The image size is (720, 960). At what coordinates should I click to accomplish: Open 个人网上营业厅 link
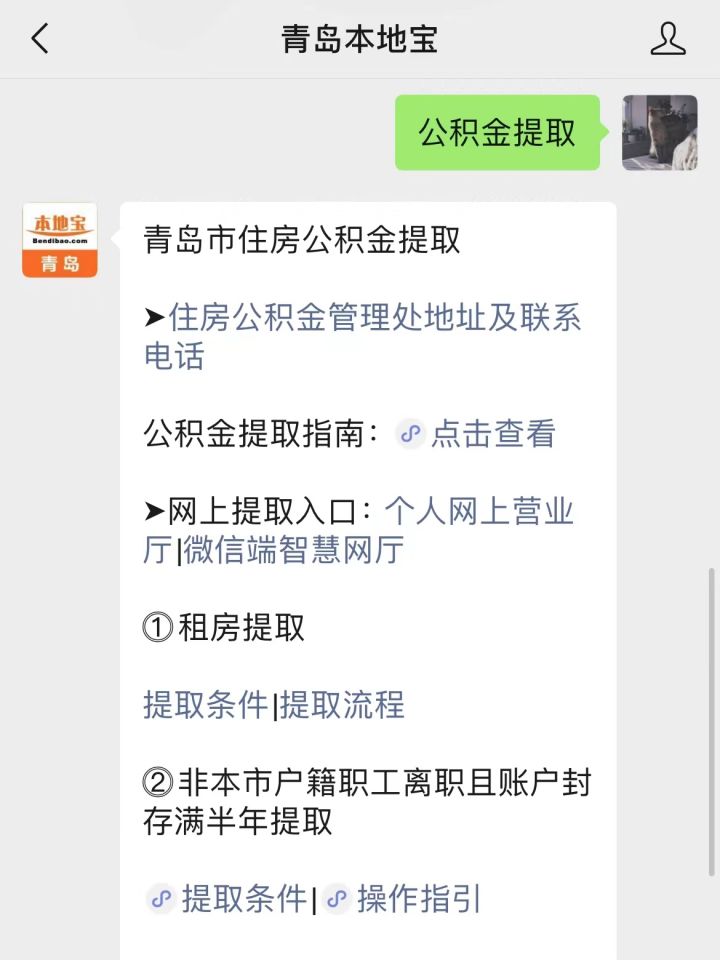point(479,512)
